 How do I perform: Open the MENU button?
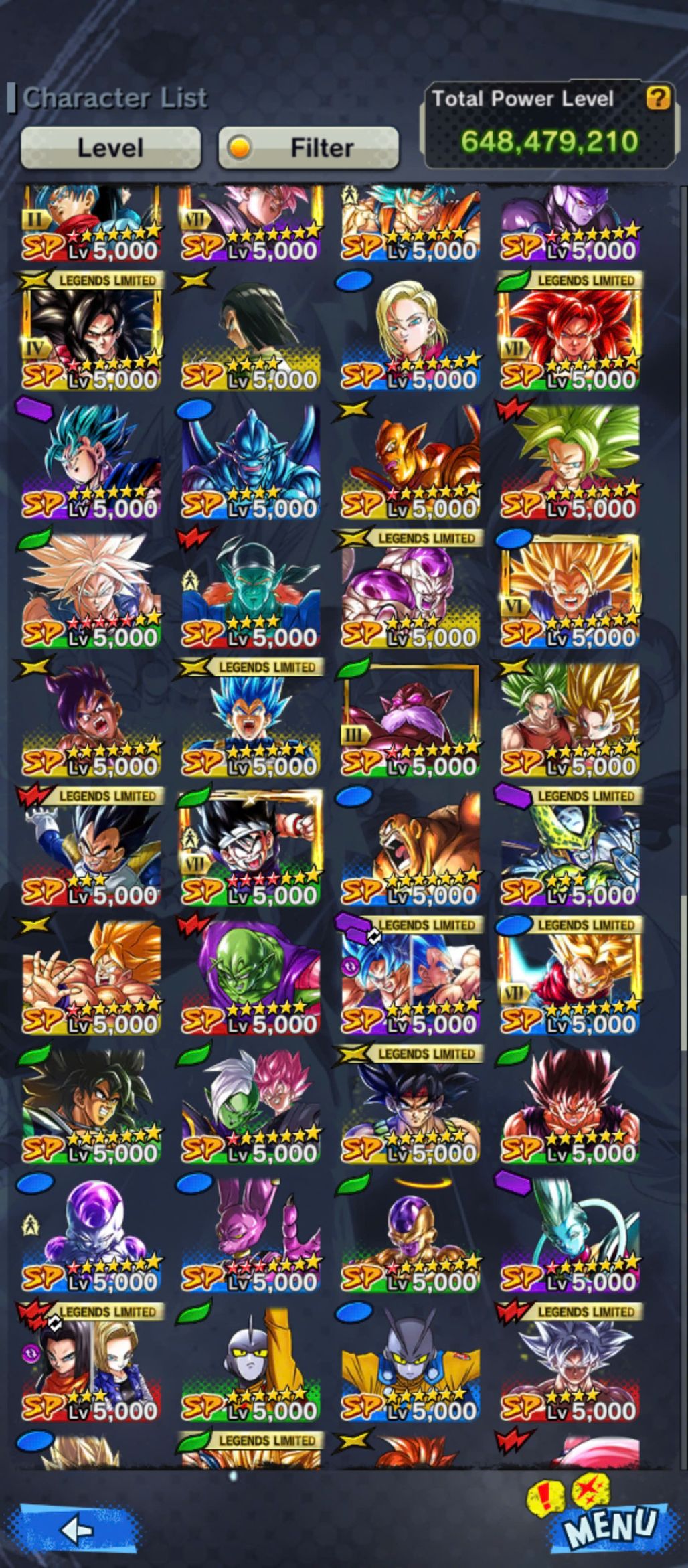pyautogui.click(x=609, y=1526)
